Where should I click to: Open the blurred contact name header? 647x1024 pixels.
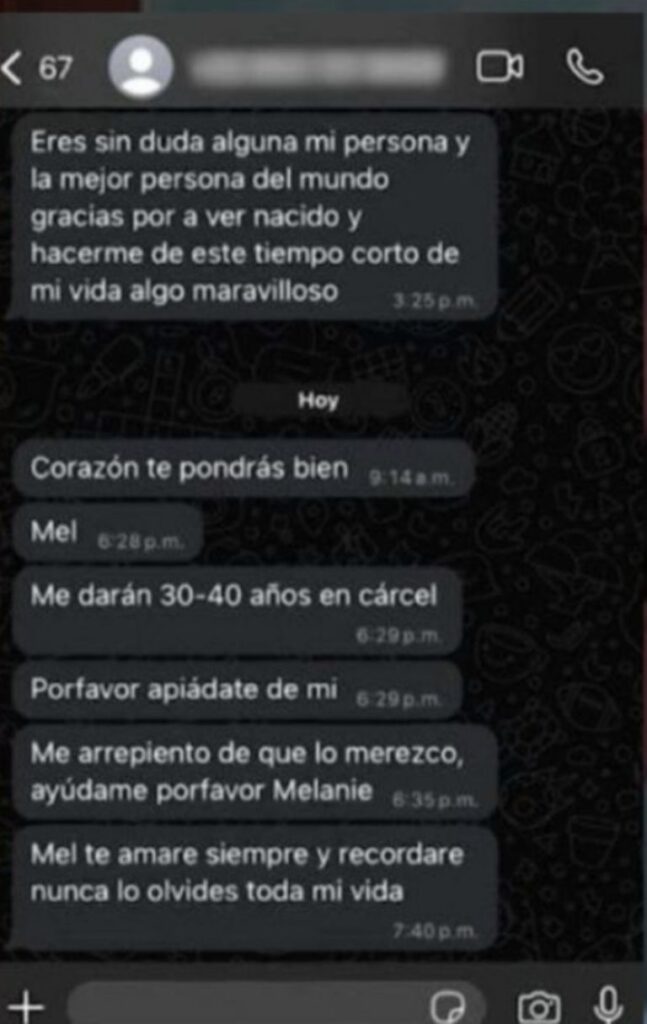click(315, 67)
